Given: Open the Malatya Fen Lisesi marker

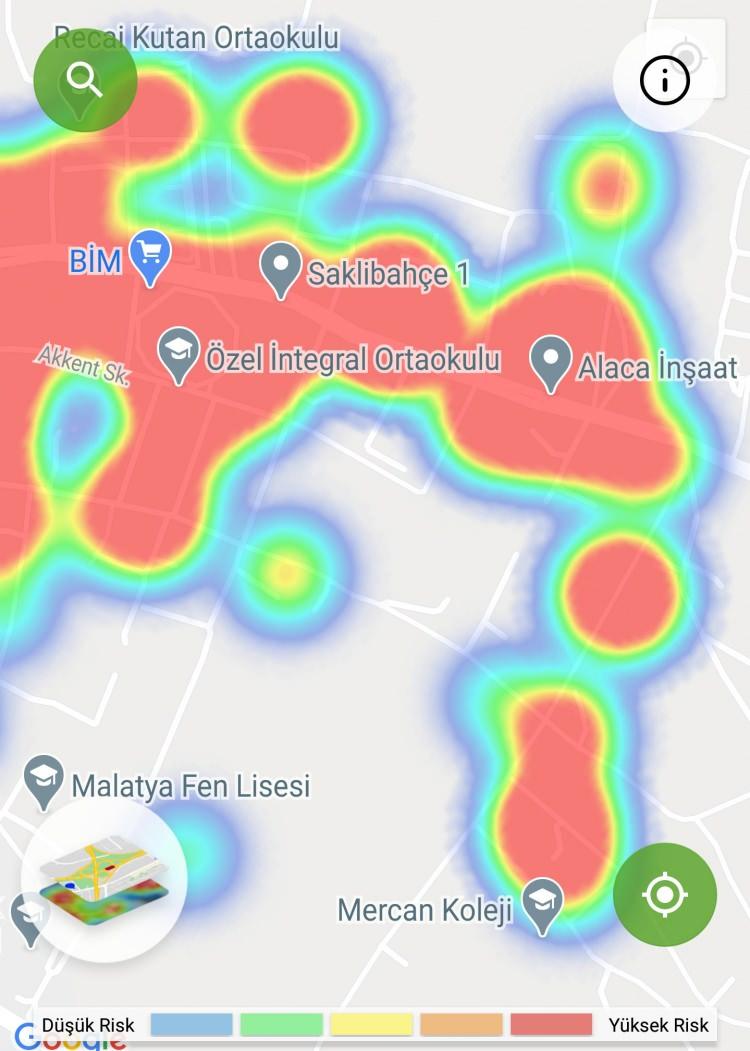Looking at the screenshot, I should 43,781.
